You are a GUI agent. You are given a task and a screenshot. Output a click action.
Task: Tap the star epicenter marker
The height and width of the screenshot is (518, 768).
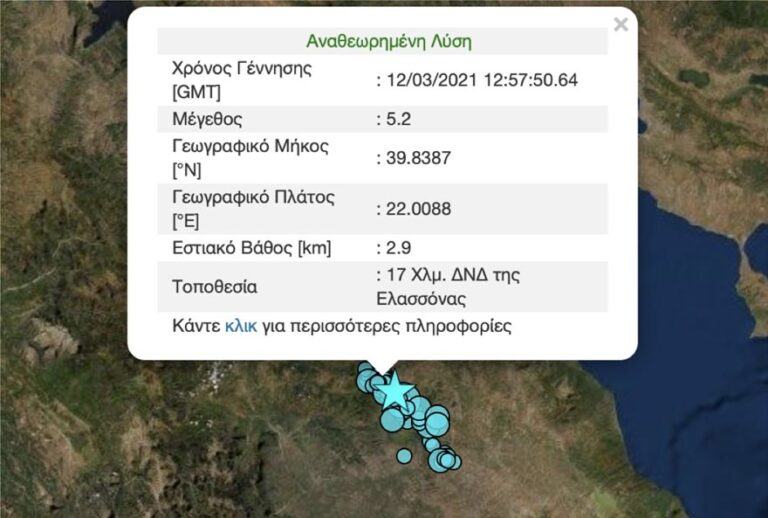point(397,390)
